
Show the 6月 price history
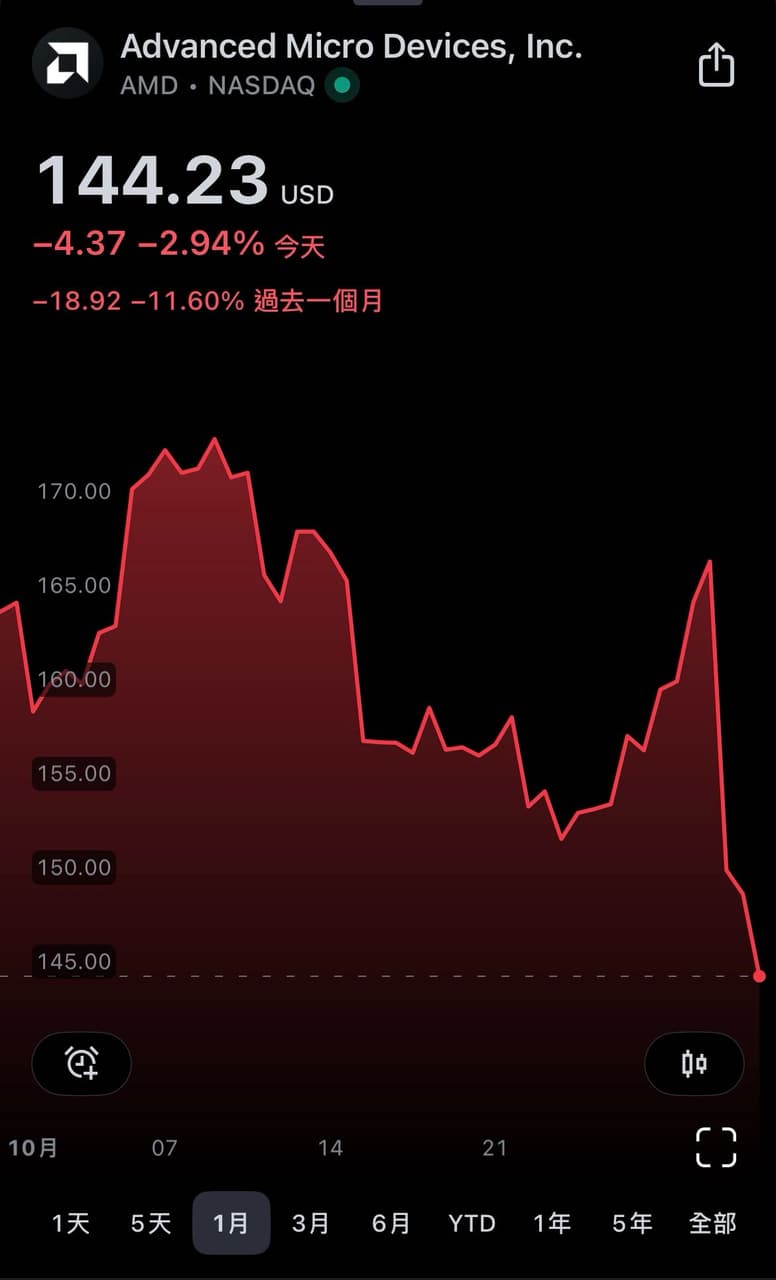pos(391,1223)
